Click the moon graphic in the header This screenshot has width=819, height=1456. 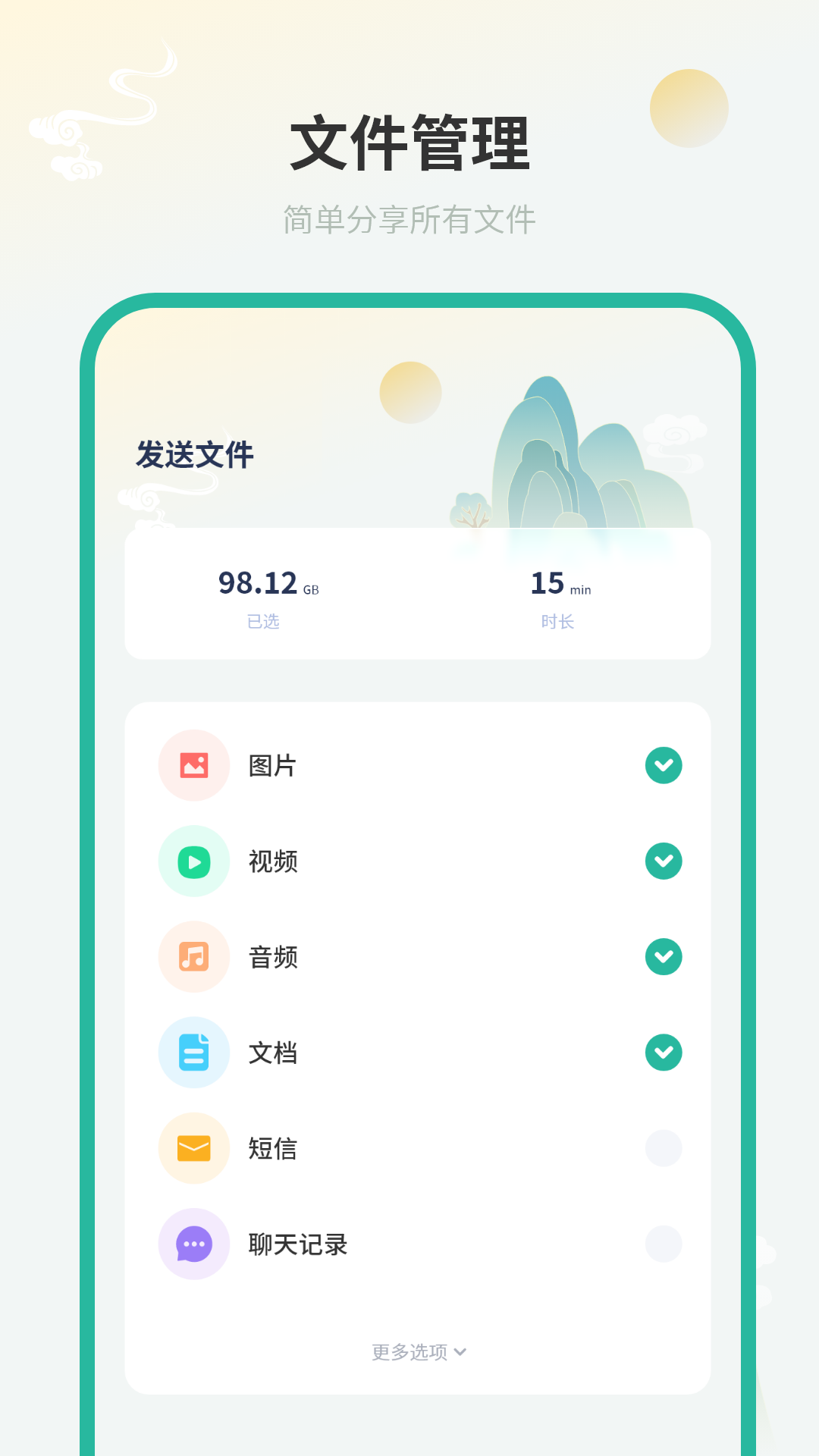point(689,108)
